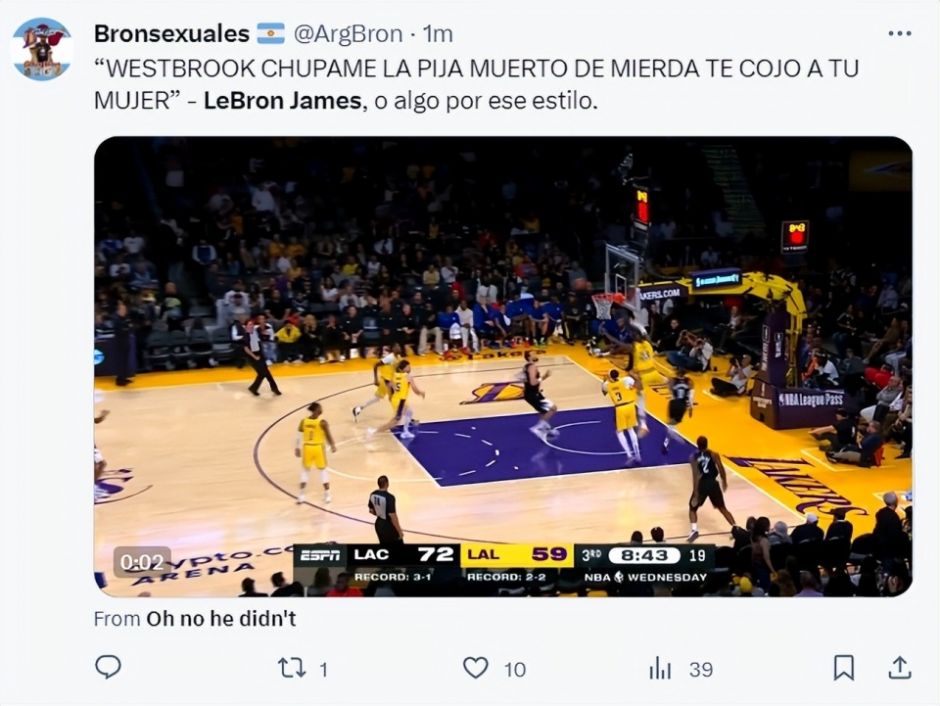
Task: Reply to the tweet by Bronsexuales
Action: pos(108,667)
